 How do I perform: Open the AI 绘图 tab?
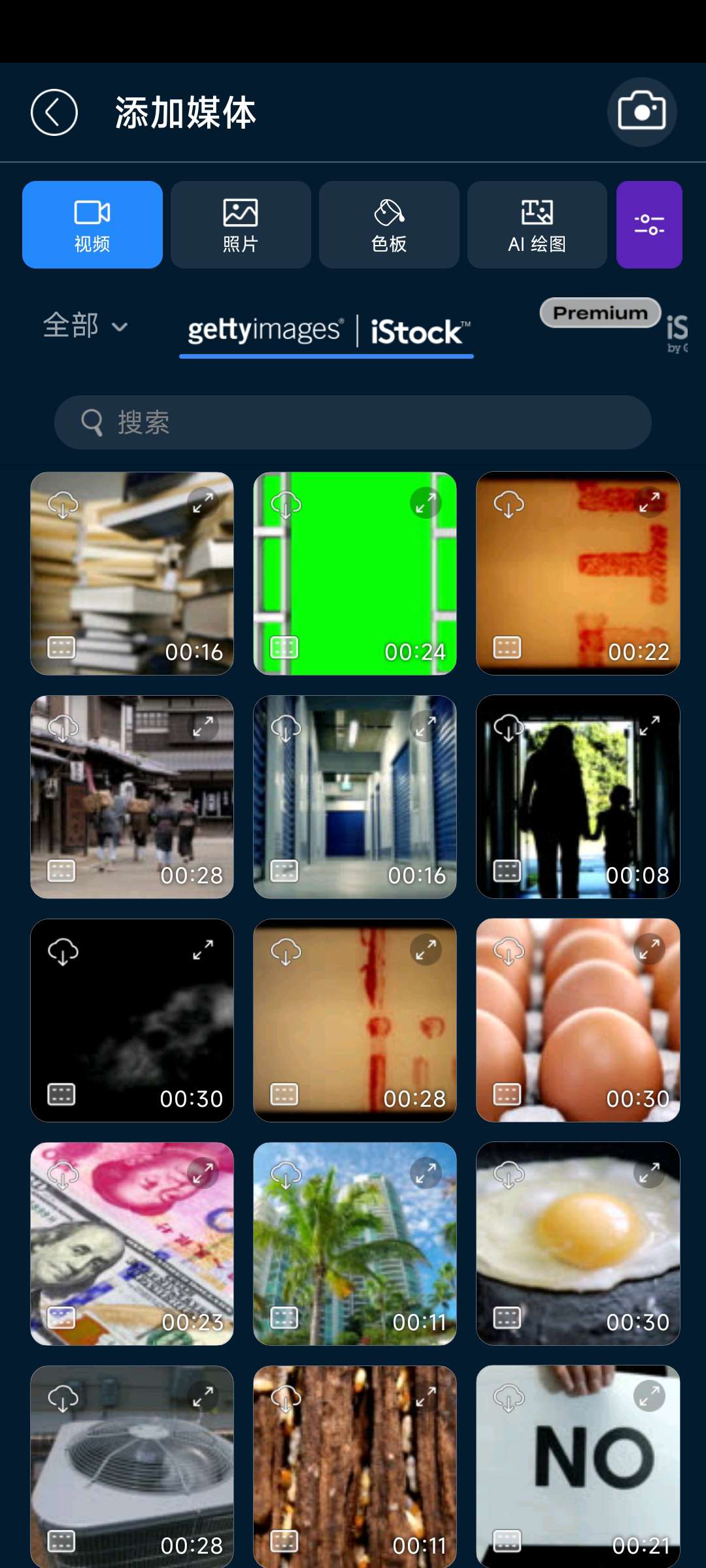(x=537, y=225)
